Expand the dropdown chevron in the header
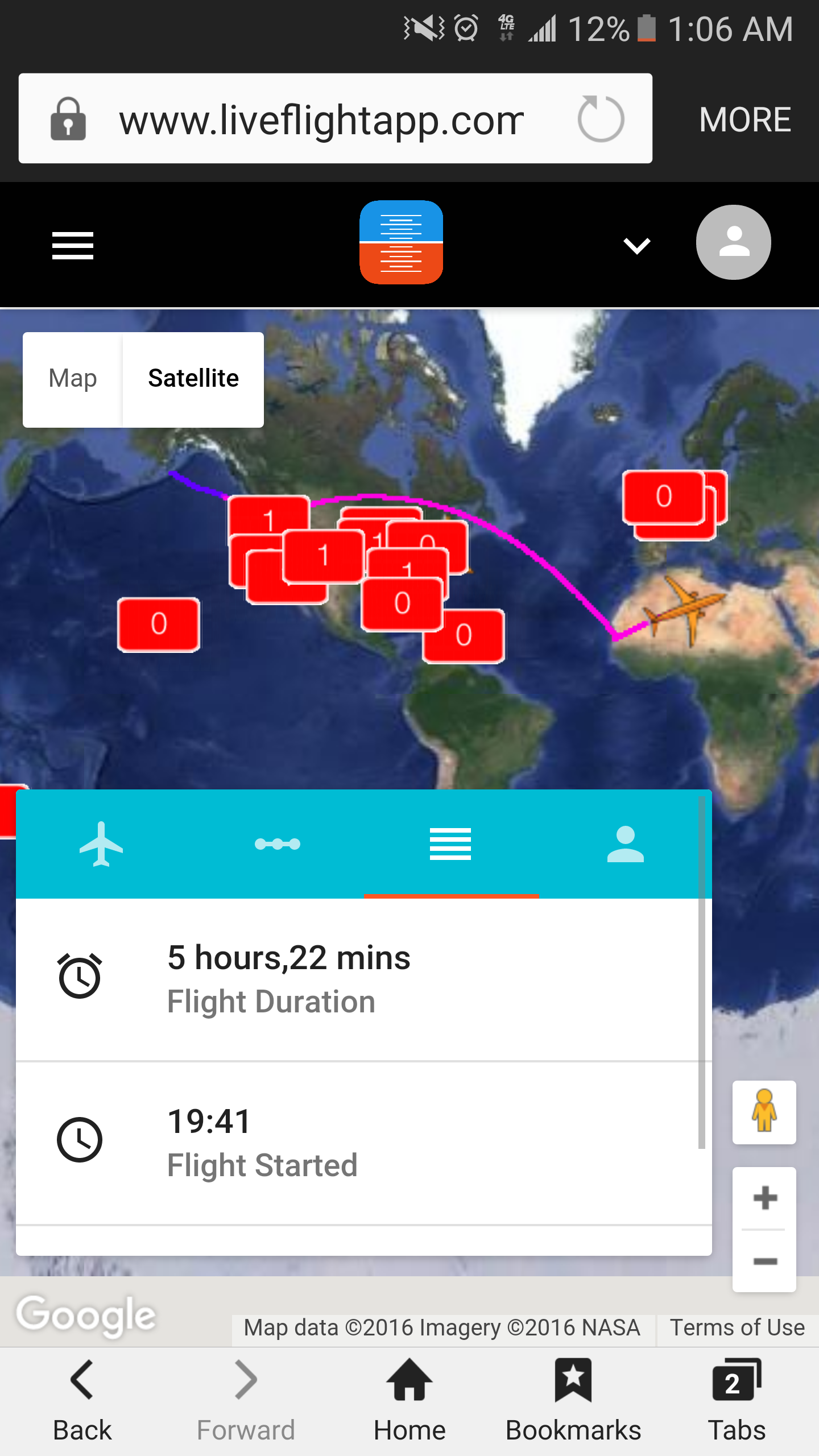Screen dimensions: 819x1456 pyautogui.click(x=636, y=246)
